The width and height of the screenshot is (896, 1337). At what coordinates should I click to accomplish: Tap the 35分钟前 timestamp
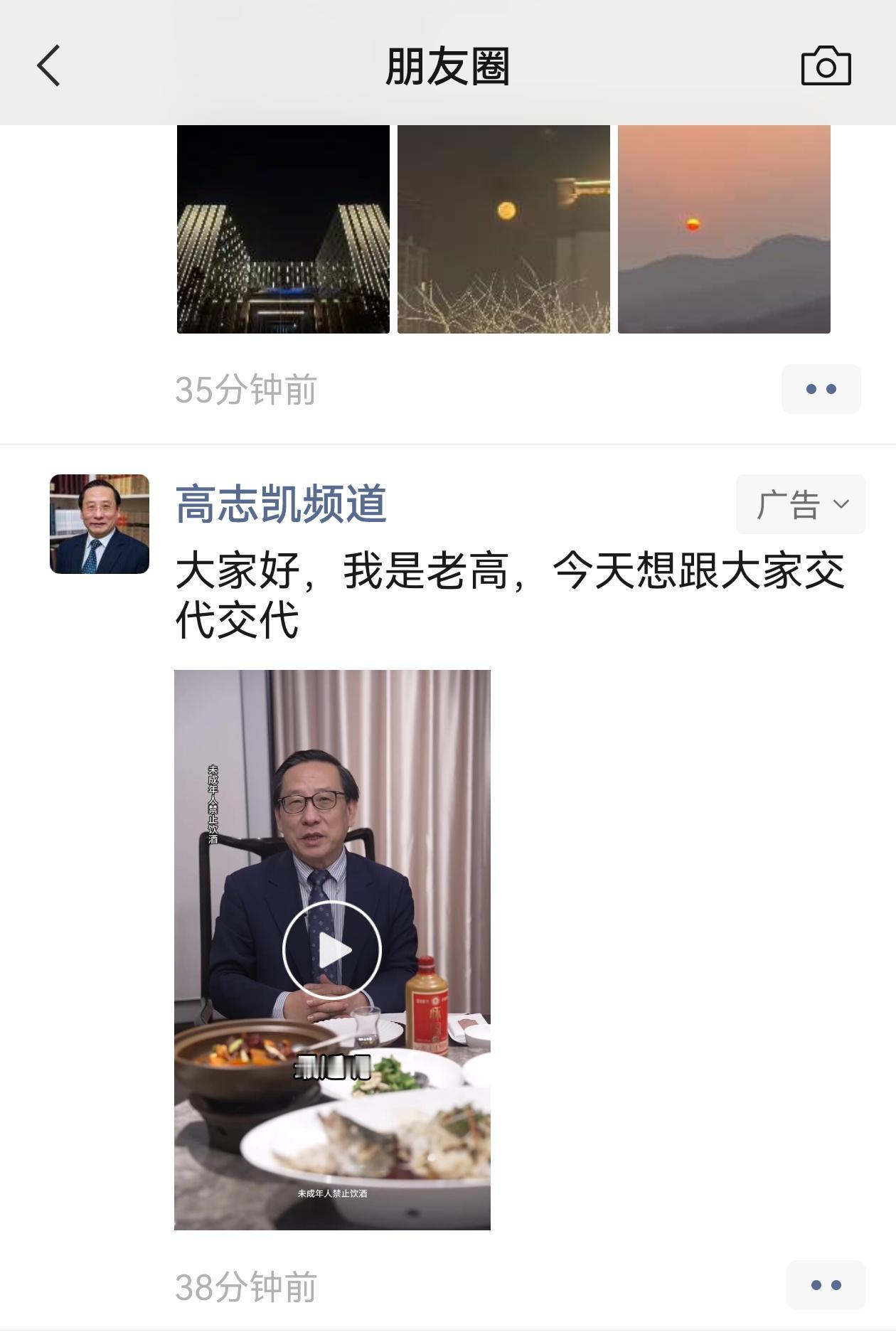pos(245,390)
